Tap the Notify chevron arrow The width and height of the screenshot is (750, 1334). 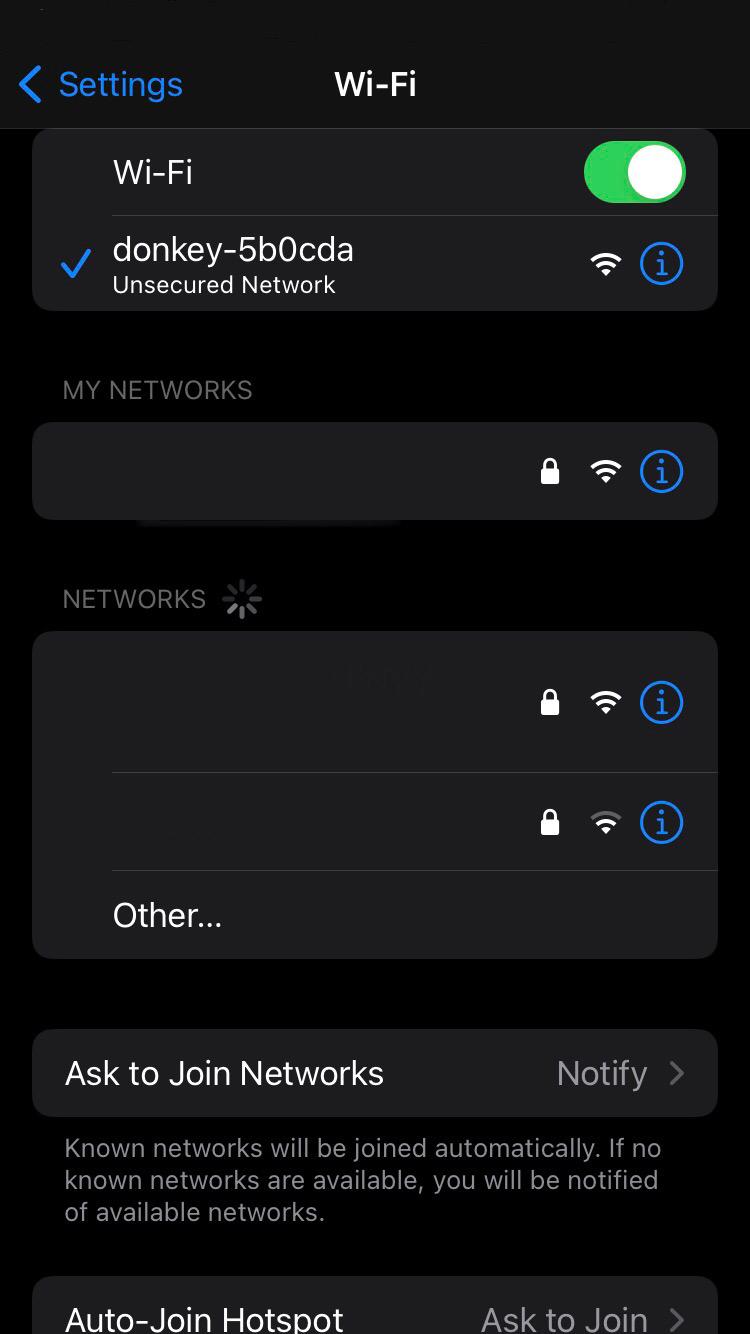click(677, 1072)
